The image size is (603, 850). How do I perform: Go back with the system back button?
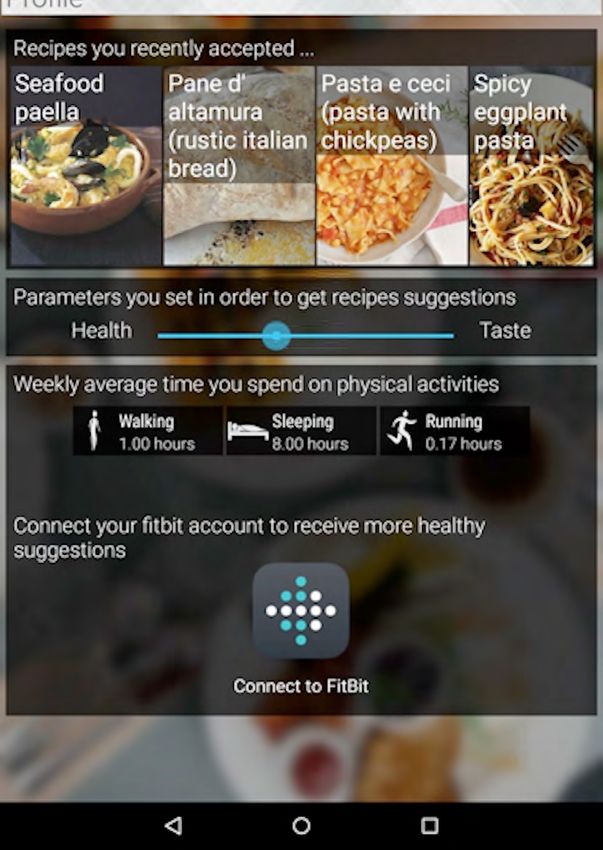[x=173, y=826]
